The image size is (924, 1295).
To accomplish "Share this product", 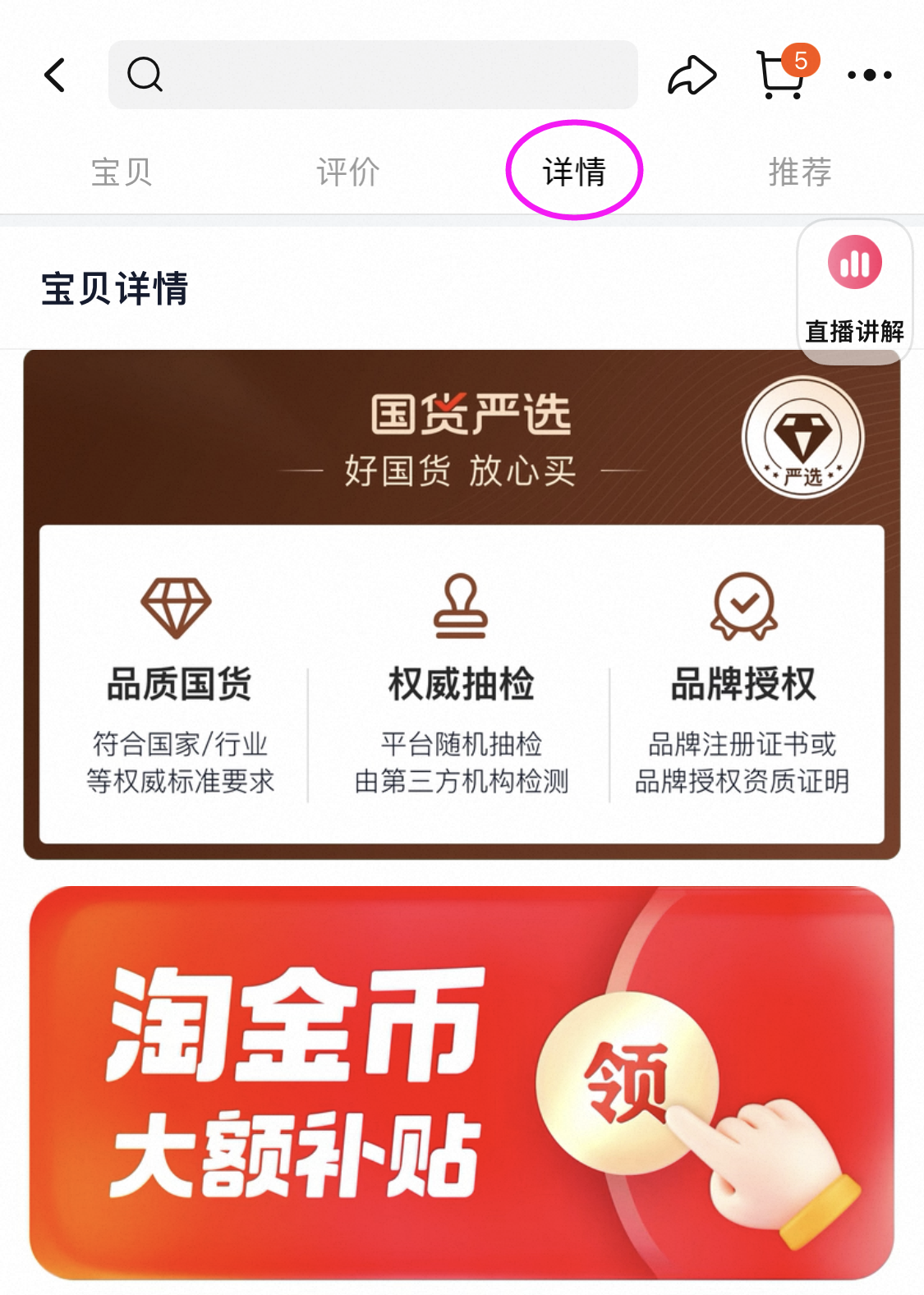I will 692,76.
